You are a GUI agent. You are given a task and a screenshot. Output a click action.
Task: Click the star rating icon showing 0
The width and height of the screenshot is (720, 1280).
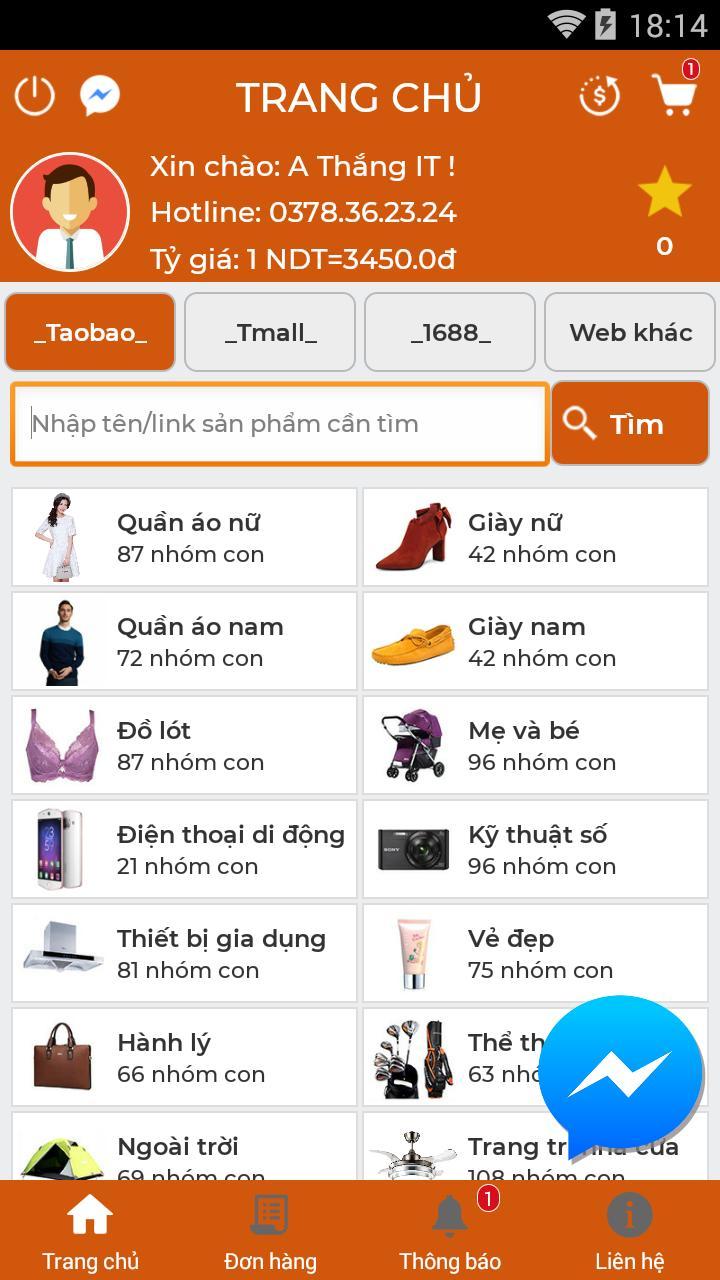click(x=666, y=192)
